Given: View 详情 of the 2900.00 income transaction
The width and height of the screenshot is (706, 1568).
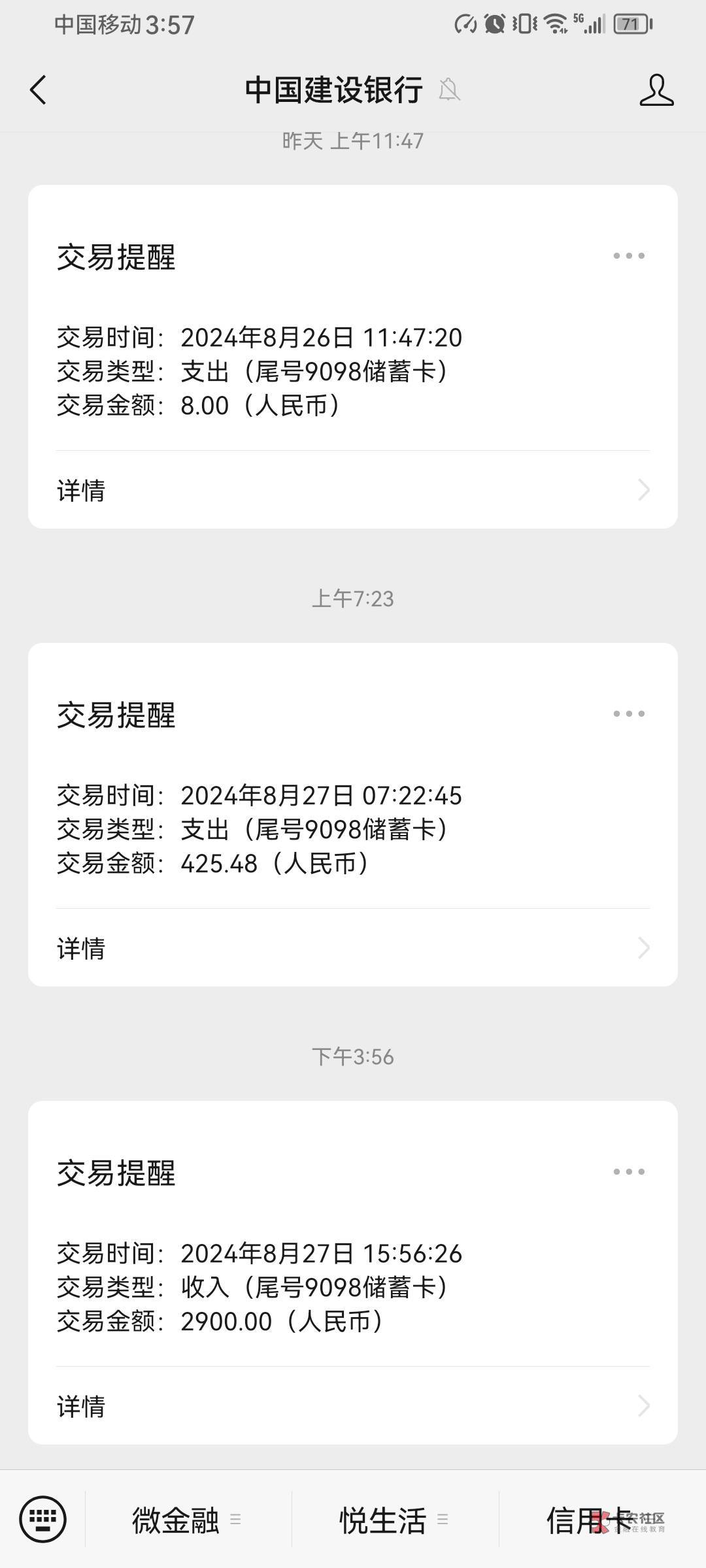Looking at the screenshot, I should click(353, 1406).
